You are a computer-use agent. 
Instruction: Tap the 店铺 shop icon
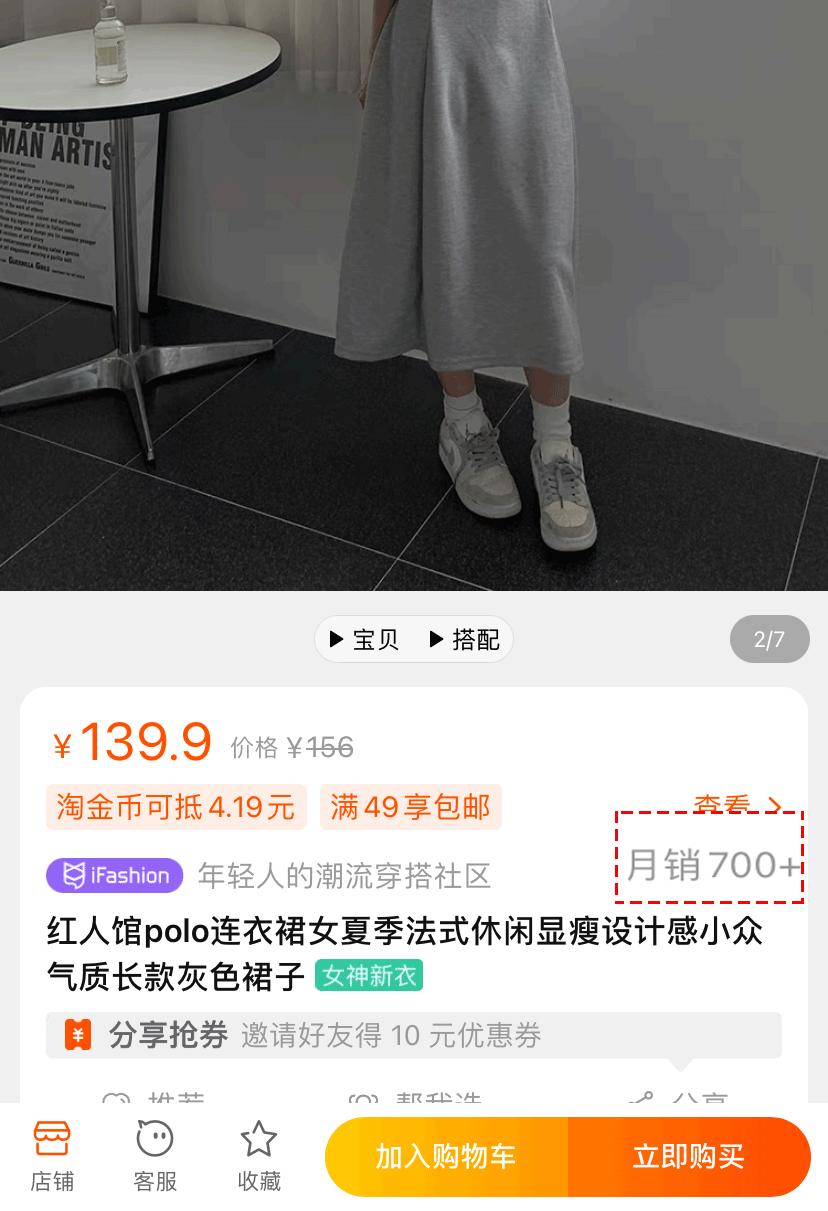pos(51,1139)
